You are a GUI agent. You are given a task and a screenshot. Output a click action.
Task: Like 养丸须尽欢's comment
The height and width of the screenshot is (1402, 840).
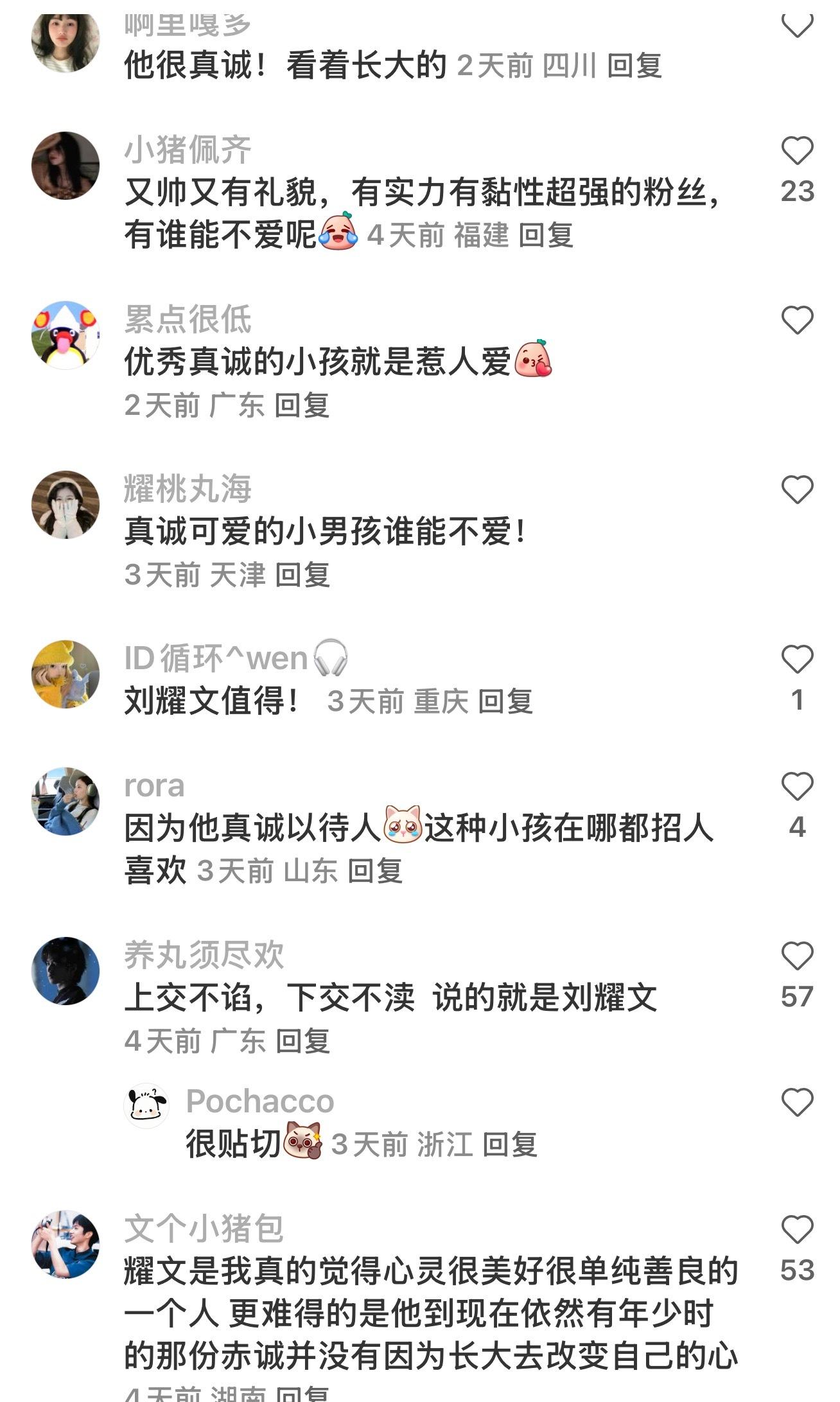797,956
